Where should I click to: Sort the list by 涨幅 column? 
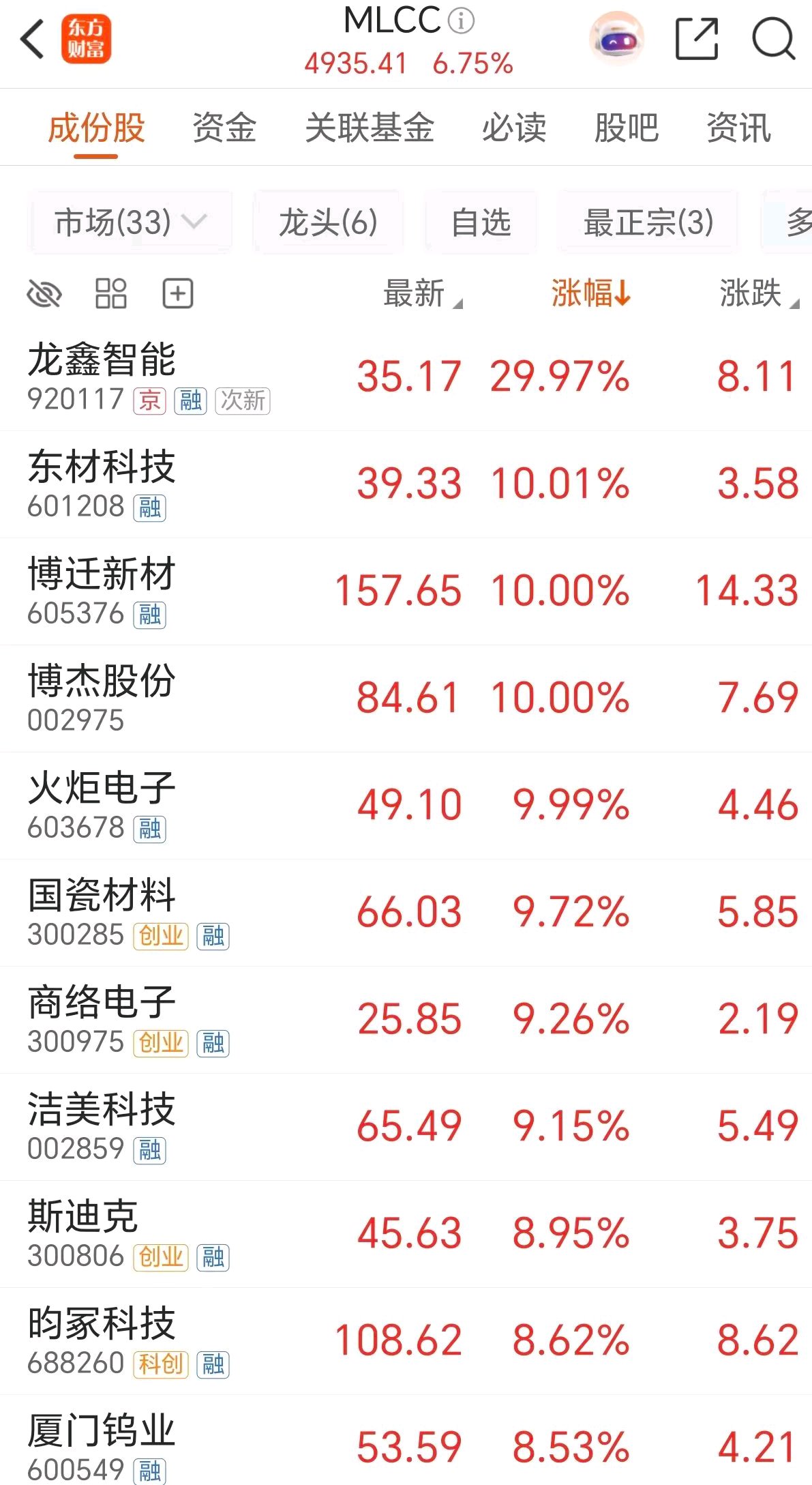[x=591, y=293]
